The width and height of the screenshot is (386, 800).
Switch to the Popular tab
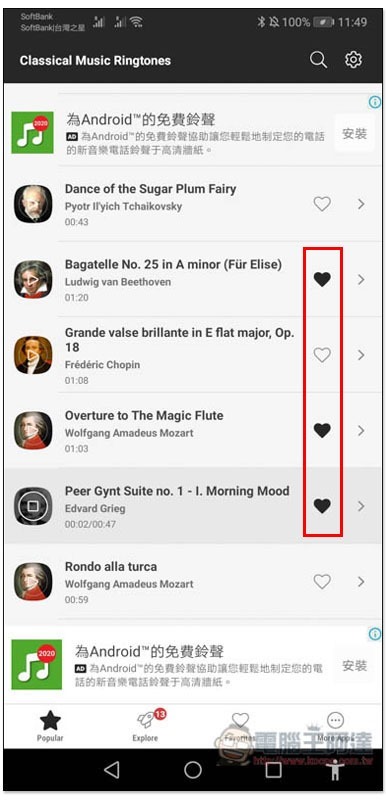tap(50, 727)
